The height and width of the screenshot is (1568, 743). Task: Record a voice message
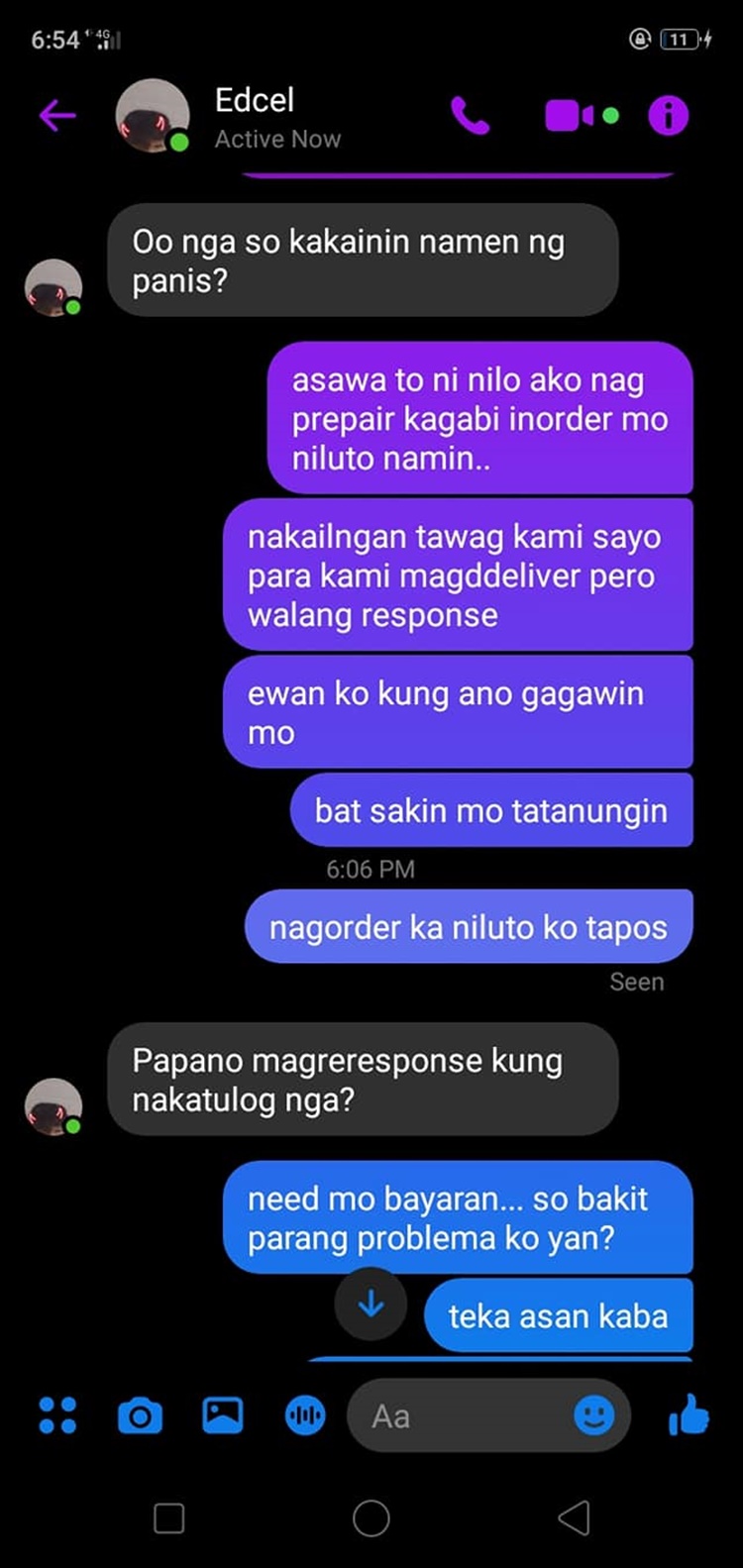(305, 1415)
